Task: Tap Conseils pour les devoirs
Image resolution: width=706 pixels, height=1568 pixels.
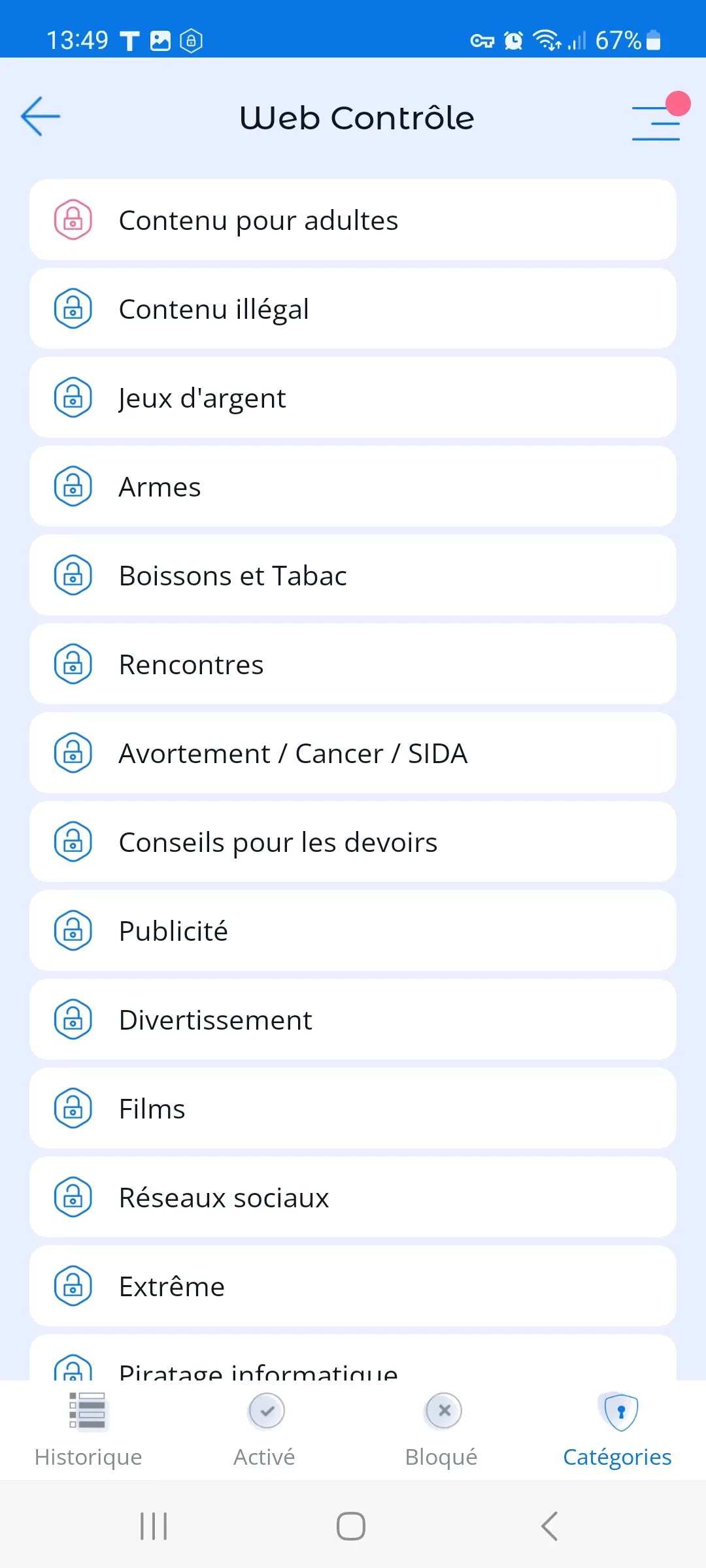Action: pyautogui.click(x=353, y=842)
